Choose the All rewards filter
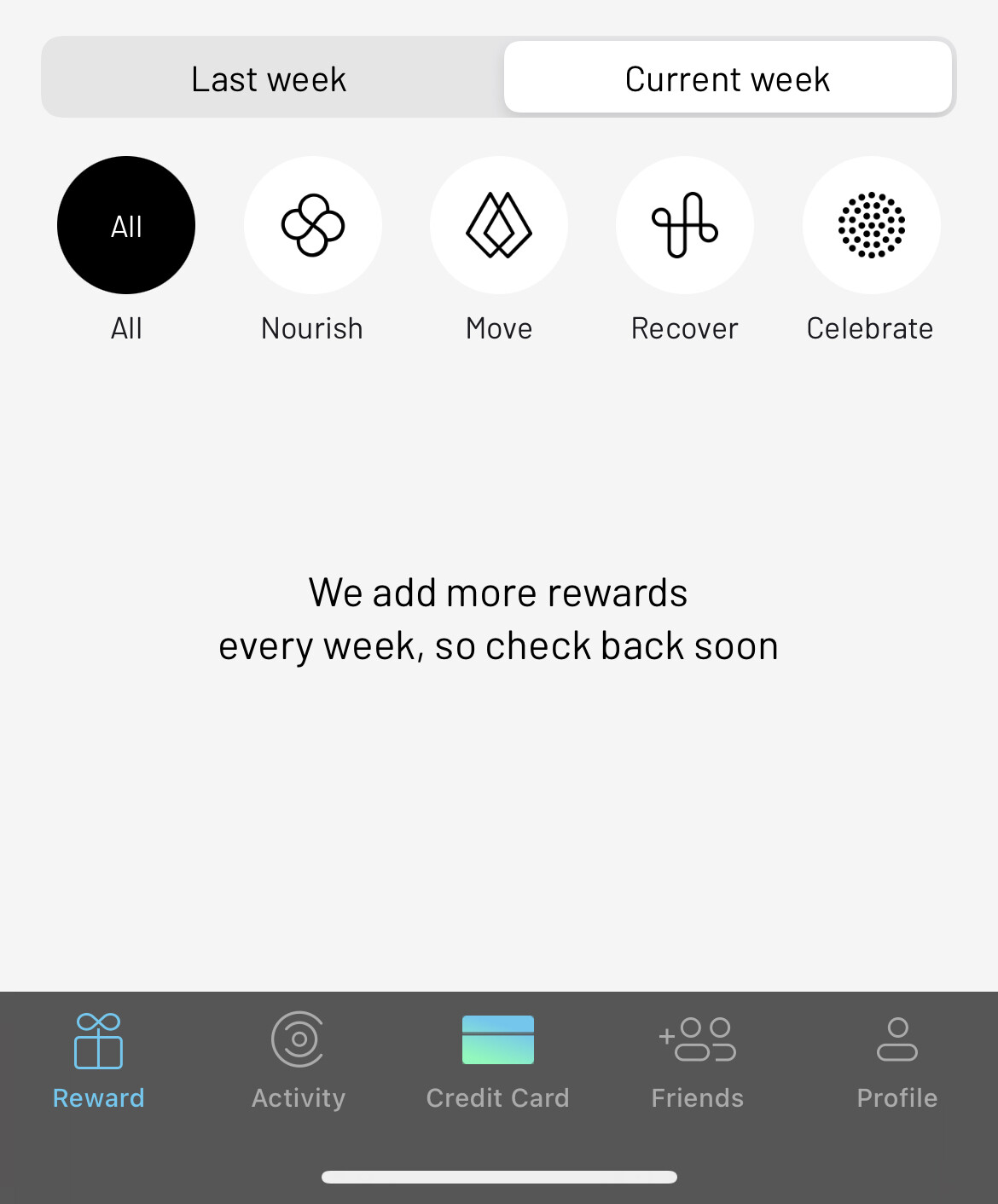 (x=126, y=225)
